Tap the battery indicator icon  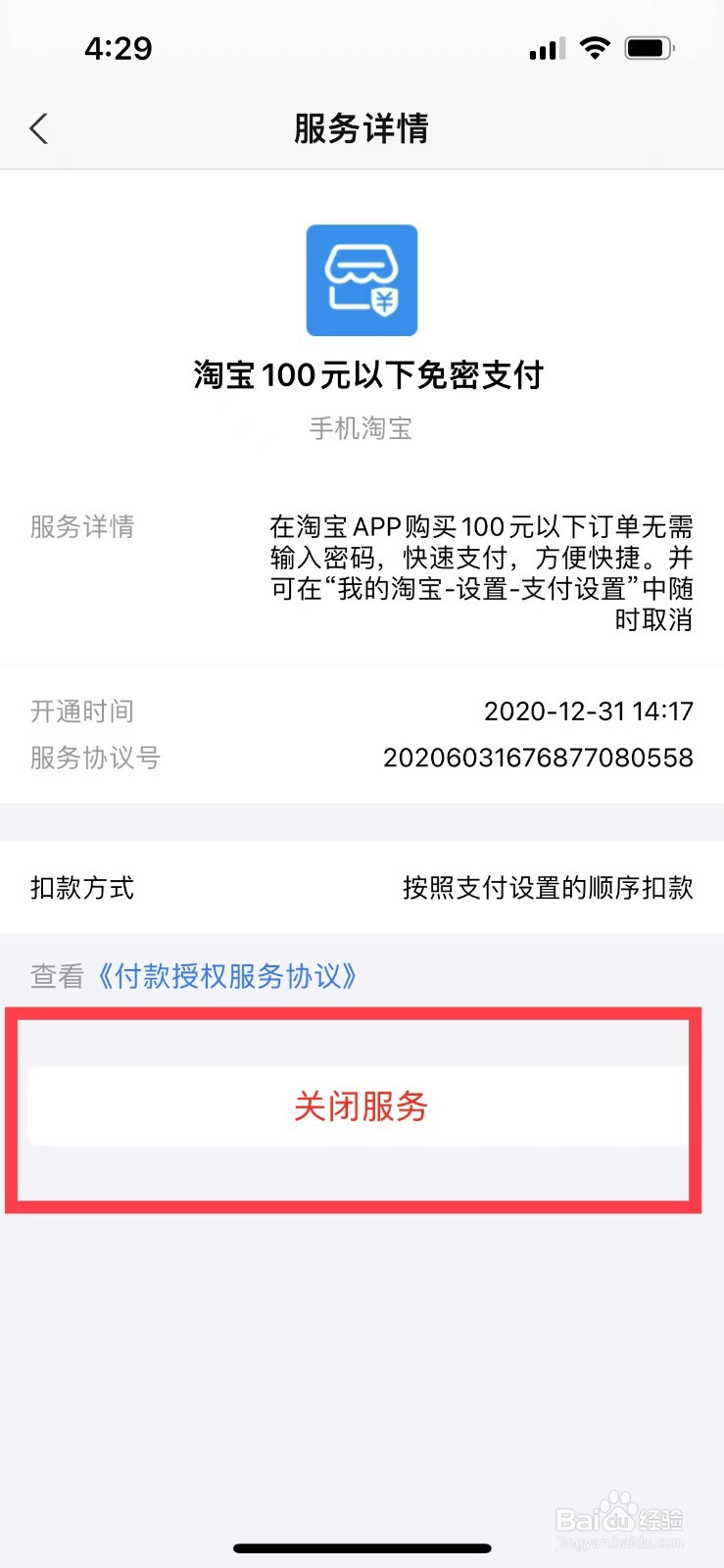tap(648, 46)
